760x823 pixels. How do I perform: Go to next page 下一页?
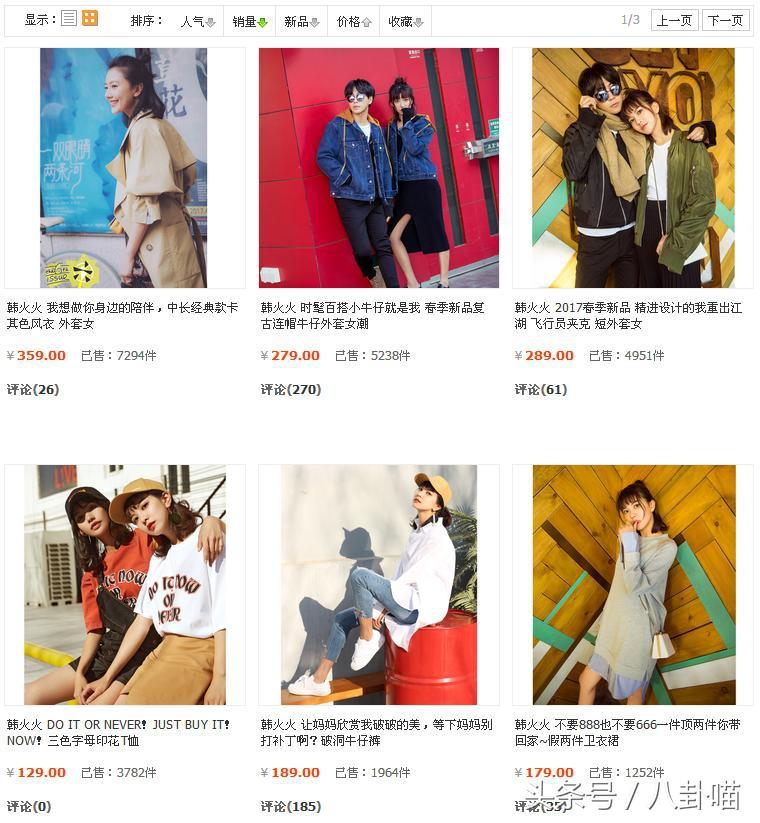click(x=725, y=20)
